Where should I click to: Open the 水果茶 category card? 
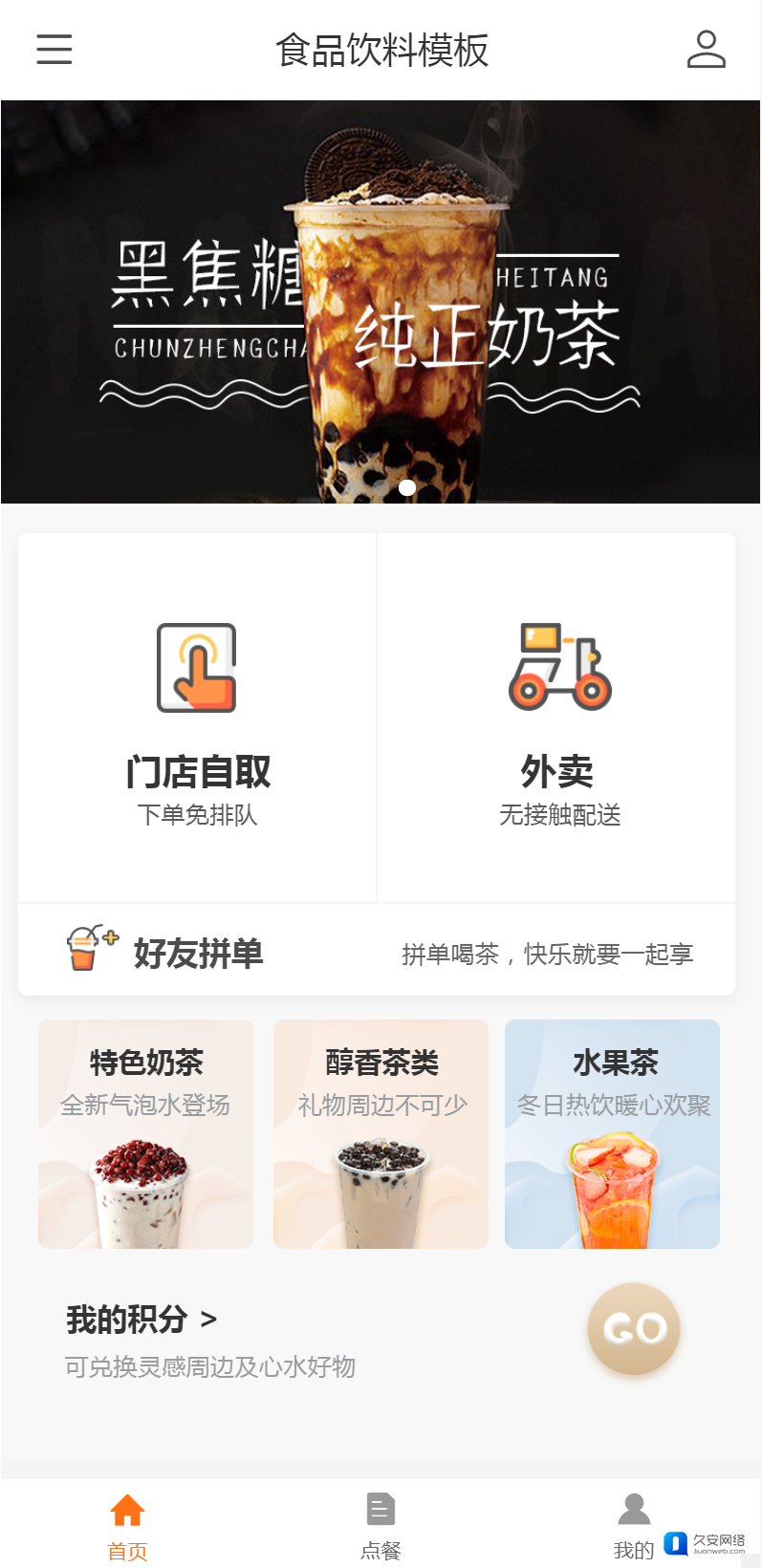[612, 1133]
